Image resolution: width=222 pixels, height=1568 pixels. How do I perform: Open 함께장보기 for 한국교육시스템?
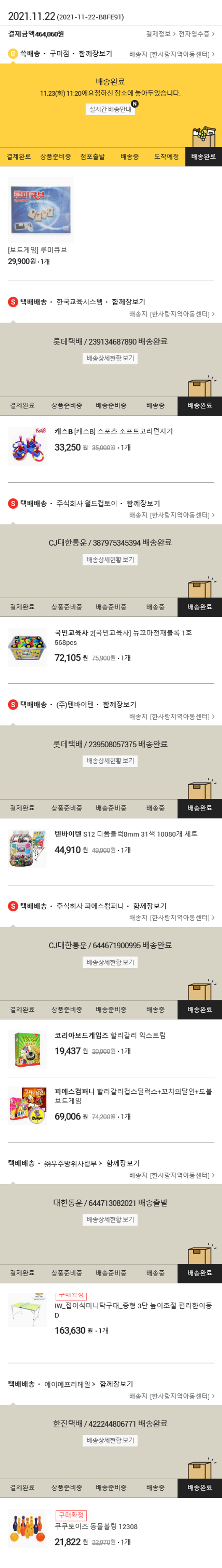[x=128, y=302]
